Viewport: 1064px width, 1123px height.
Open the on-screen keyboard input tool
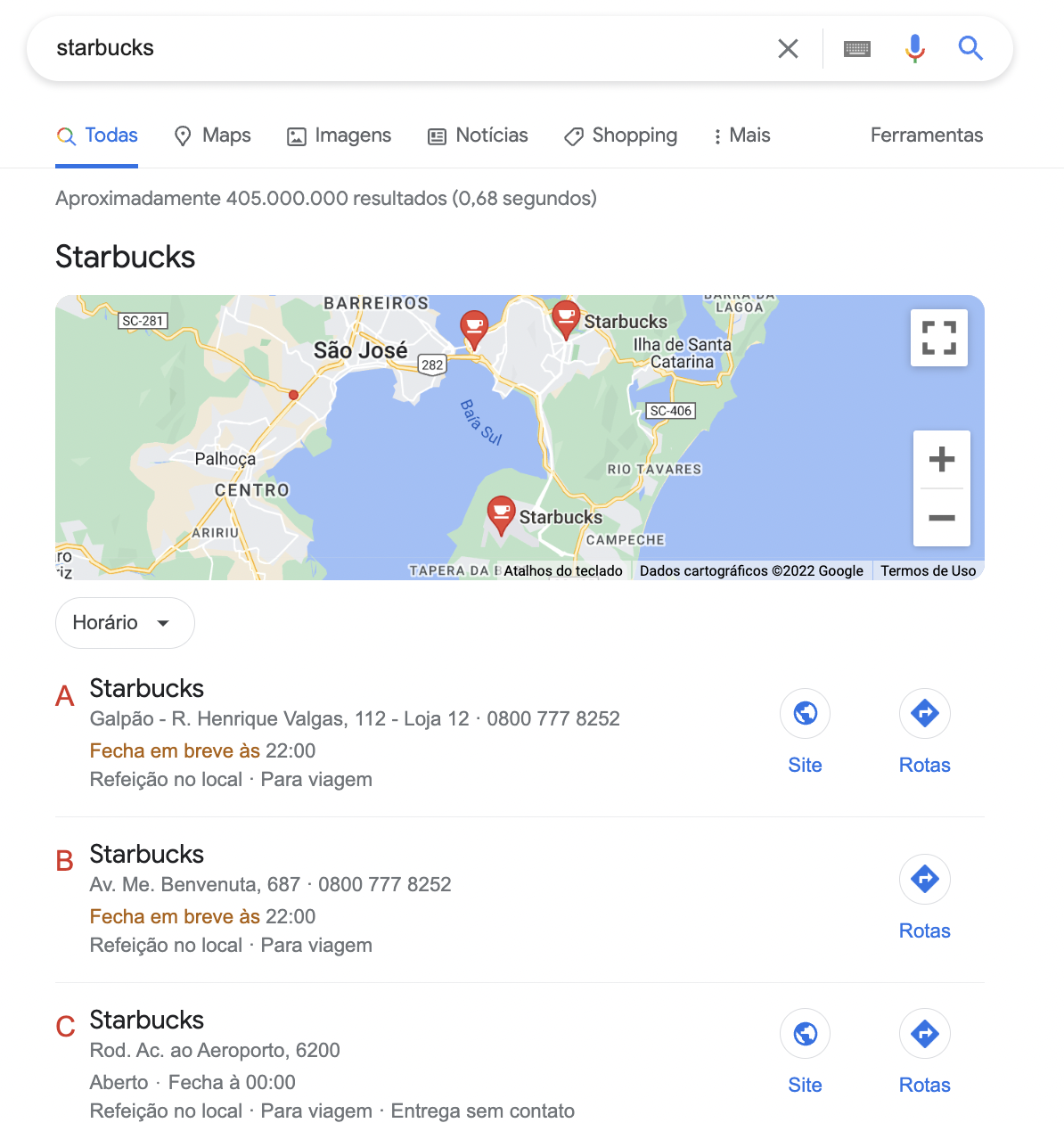(x=856, y=48)
